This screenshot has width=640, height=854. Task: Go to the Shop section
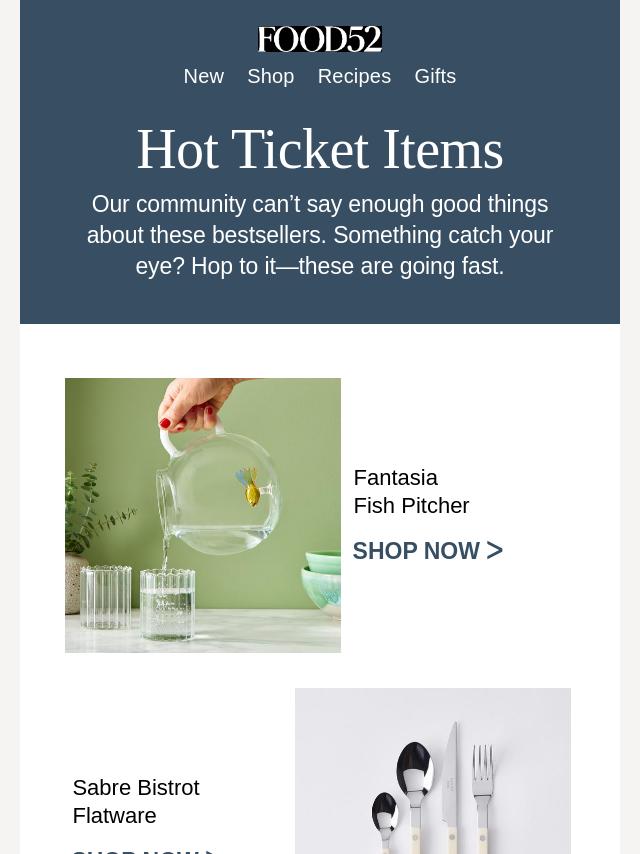pos(270,76)
